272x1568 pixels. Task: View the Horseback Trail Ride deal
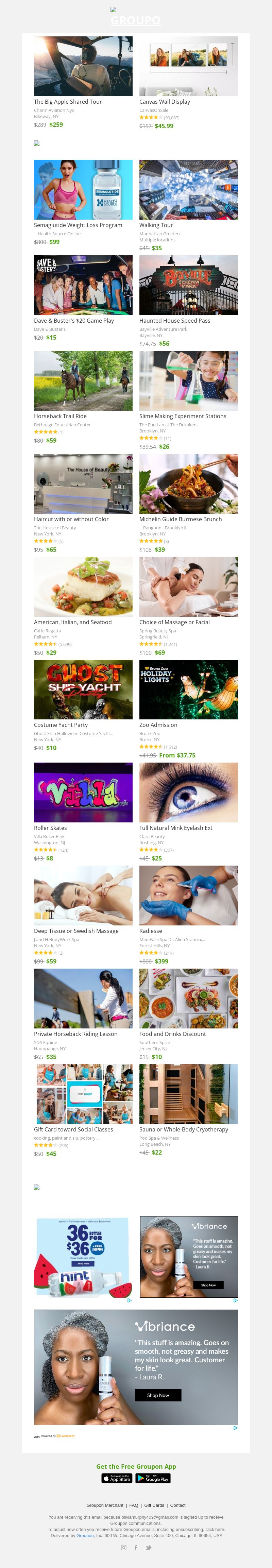tap(83, 380)
